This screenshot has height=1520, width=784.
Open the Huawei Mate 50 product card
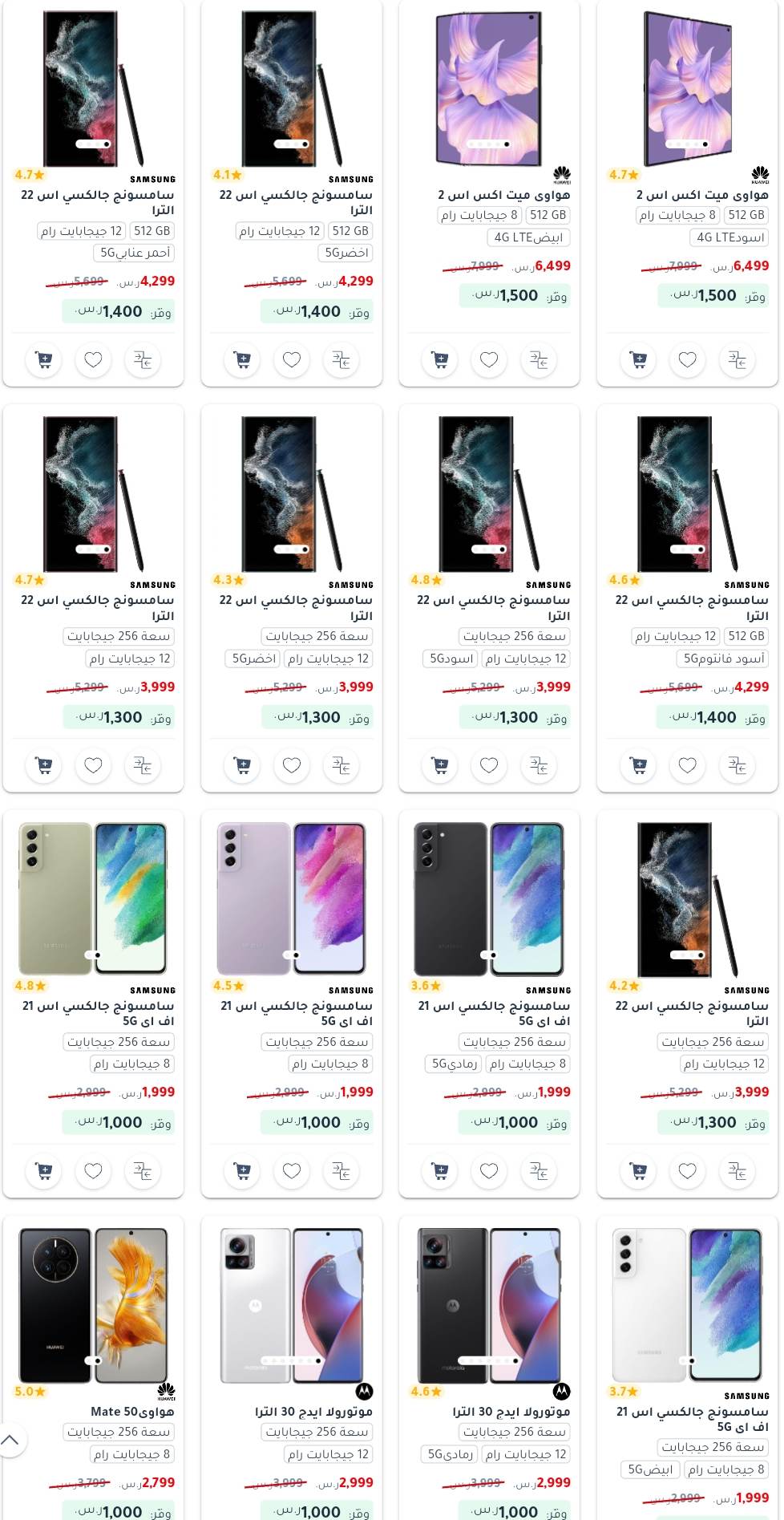point(93,1368)
